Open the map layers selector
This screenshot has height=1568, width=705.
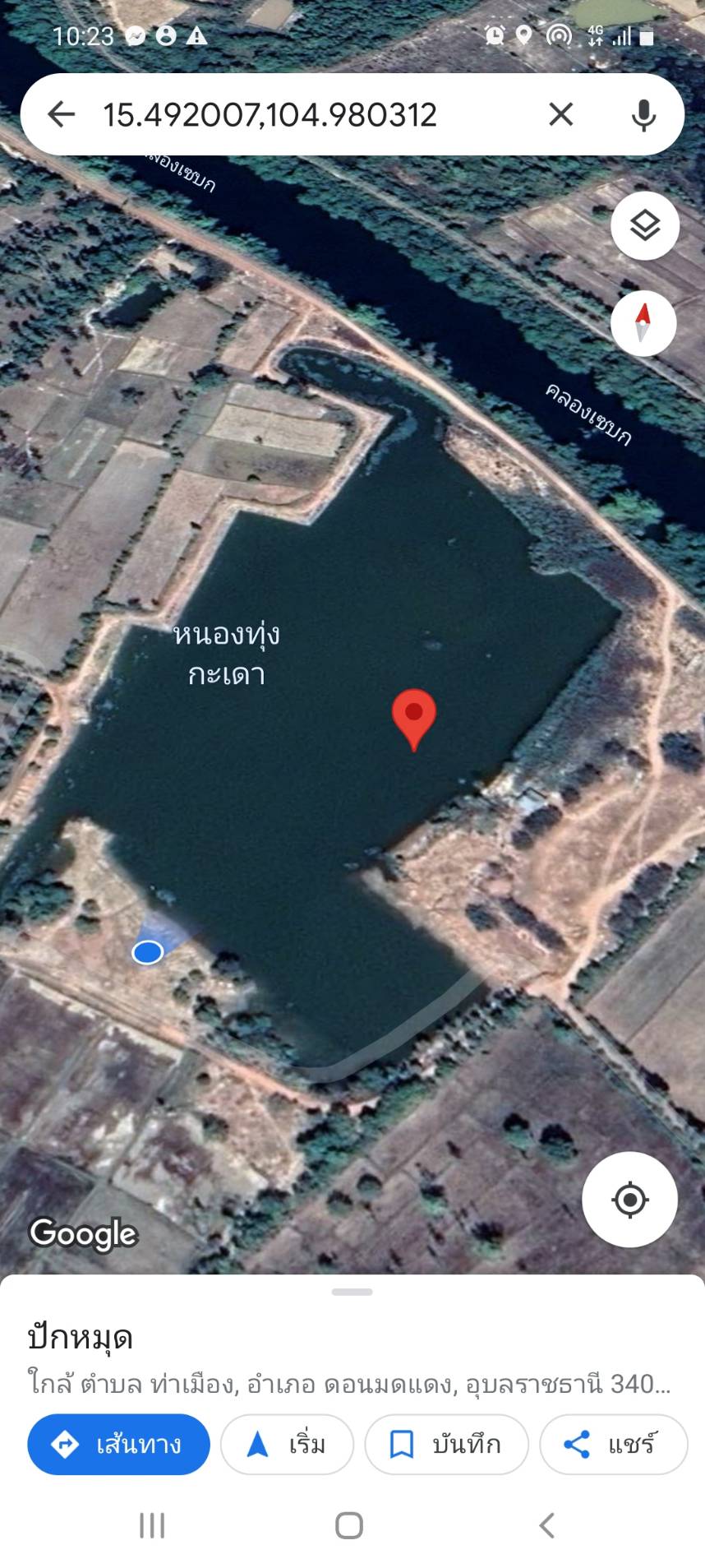coord(644,225)
